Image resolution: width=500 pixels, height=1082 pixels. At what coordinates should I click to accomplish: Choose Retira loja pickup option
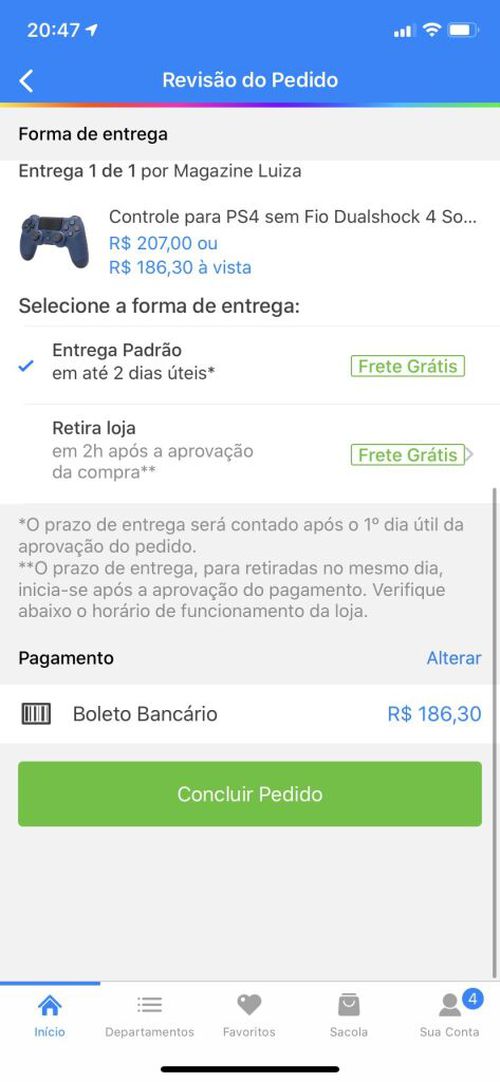[x=250, y=453]
